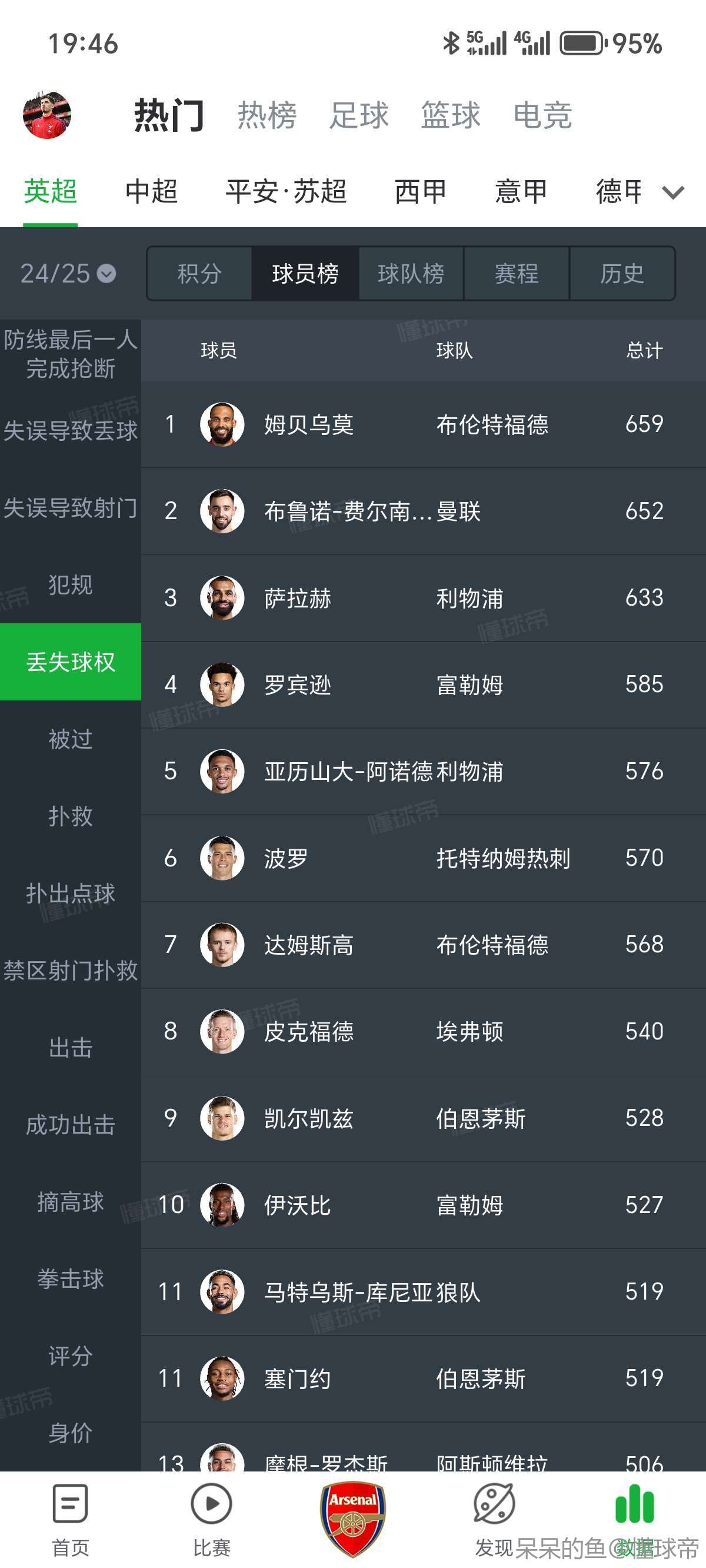The height and width of the screenshot is (1568, 706).
Task: Open player 皮克福德's row
Action: pos(424,1031)
